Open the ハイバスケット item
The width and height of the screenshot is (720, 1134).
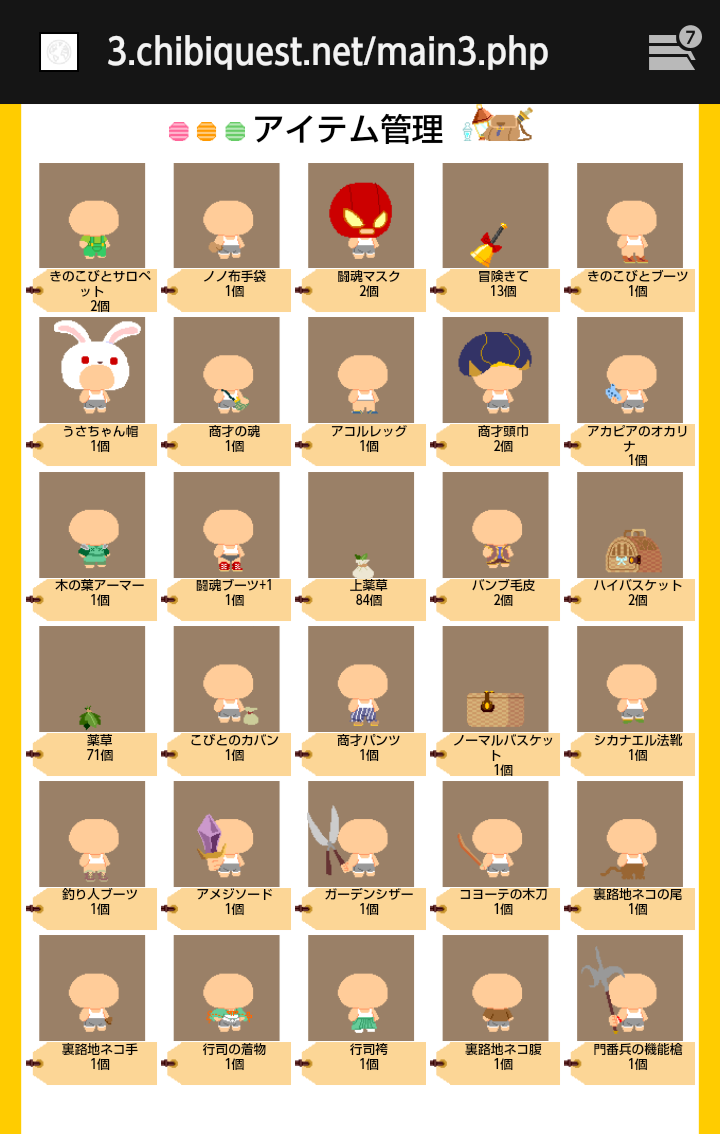pos(630,525)
